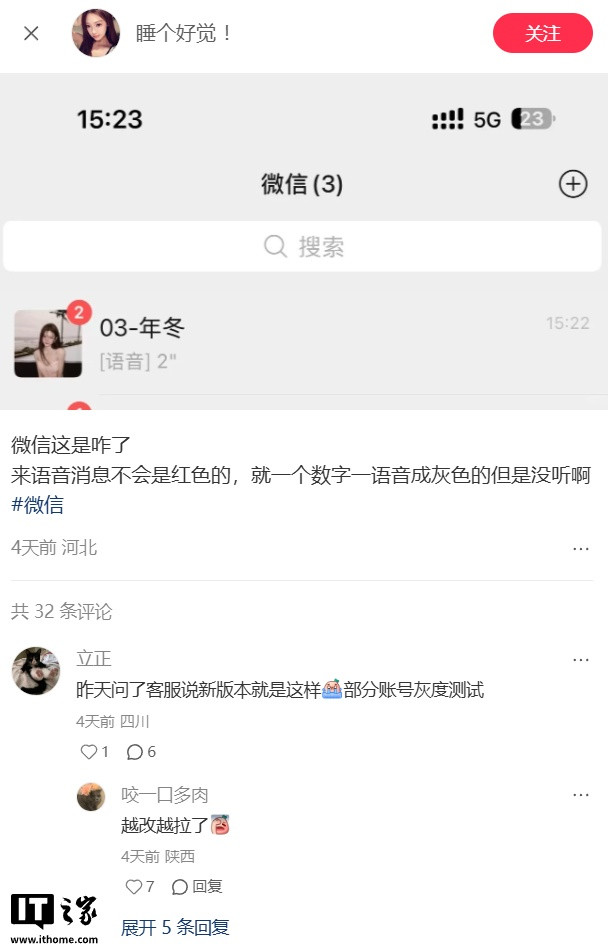608x952 pixels.
Task: Open the overflow menu on 咬一口多肉's reply
Action: [x=581, y=795]
